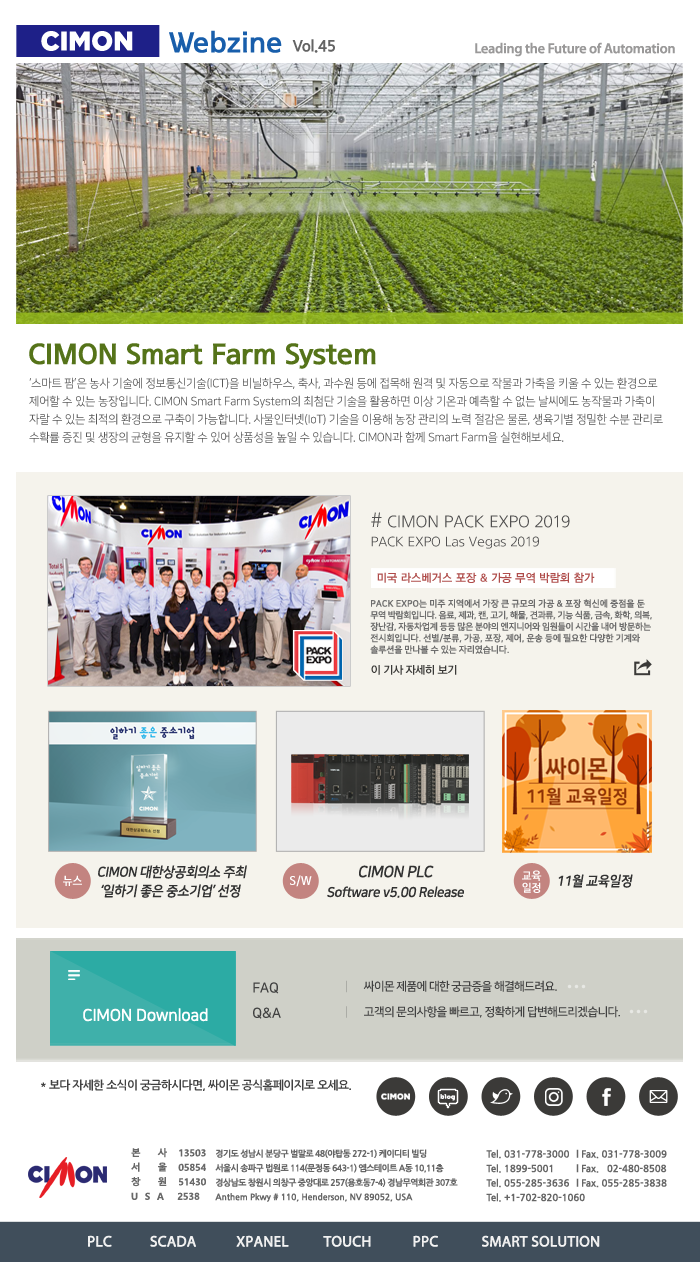Open the PACK EXPO article details link
This screenshot has width=700, height=1273.
pos(414,669)
